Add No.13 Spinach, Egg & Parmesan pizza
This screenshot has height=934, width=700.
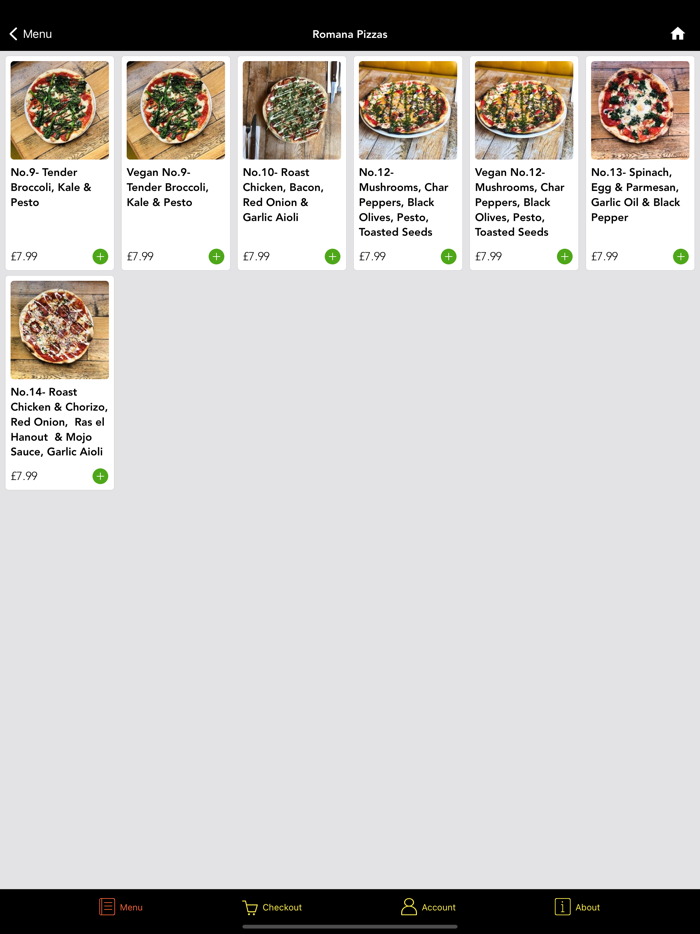680,257
